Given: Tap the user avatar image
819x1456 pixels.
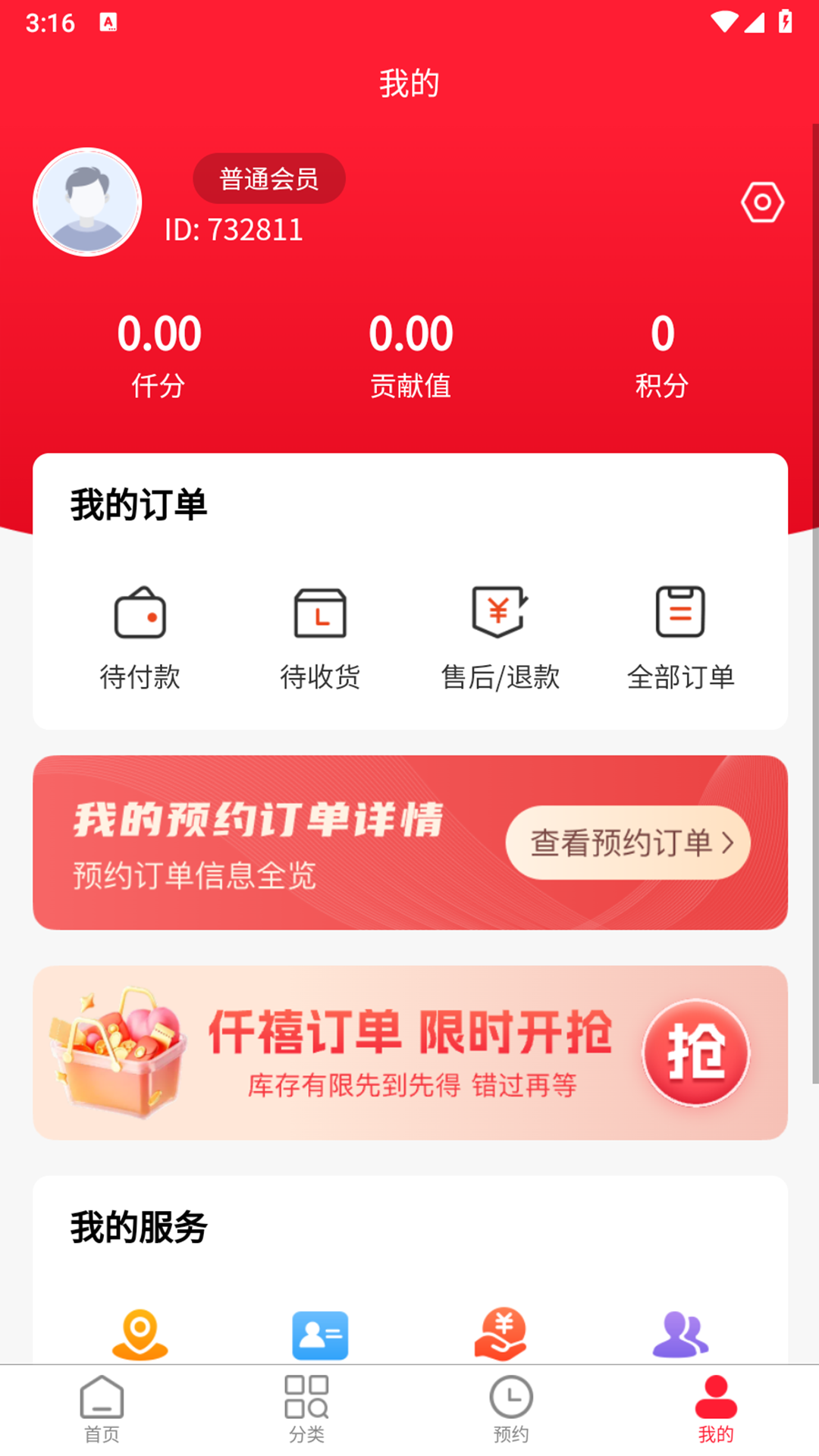Looking at the screenshot, I should [87, 202].
